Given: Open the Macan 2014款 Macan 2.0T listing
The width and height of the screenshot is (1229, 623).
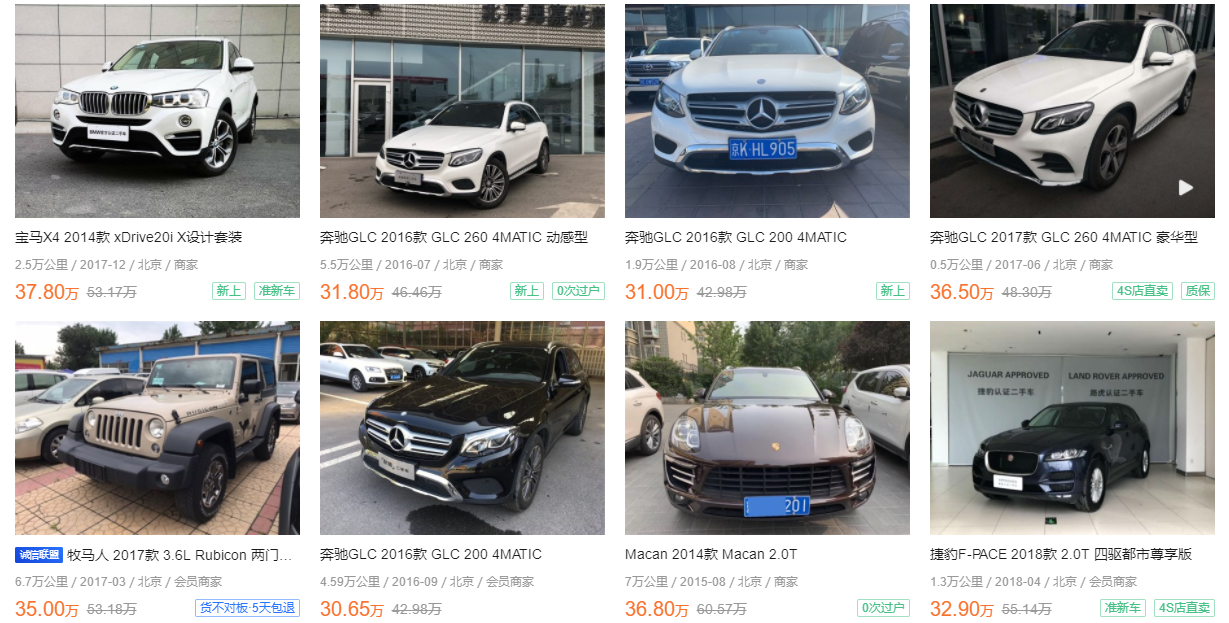Looking at the screenshot, I should pyautogui.click(x=711, y=555).
